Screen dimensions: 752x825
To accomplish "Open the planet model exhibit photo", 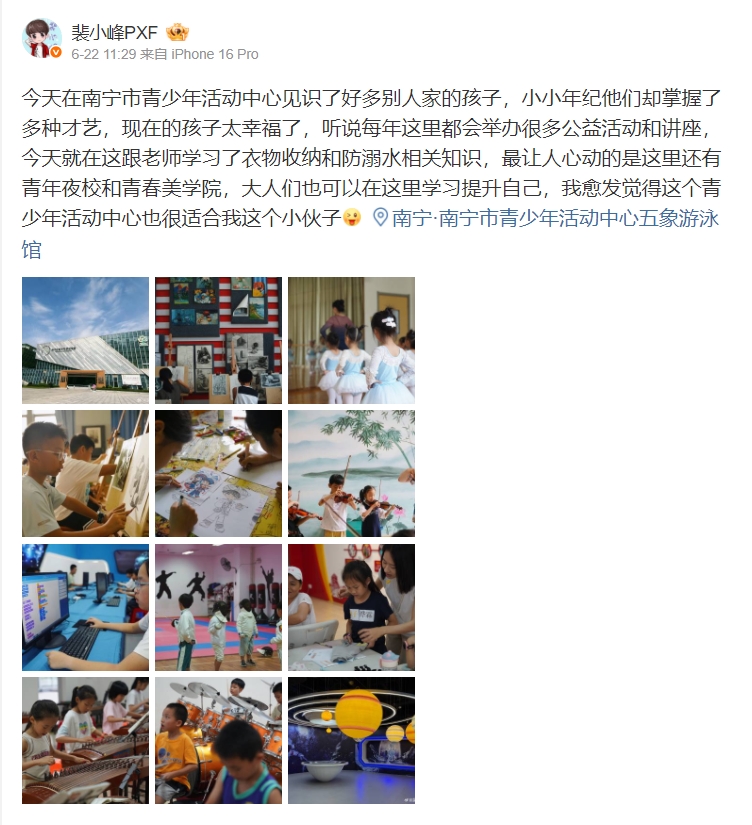I will click(351, 740).
